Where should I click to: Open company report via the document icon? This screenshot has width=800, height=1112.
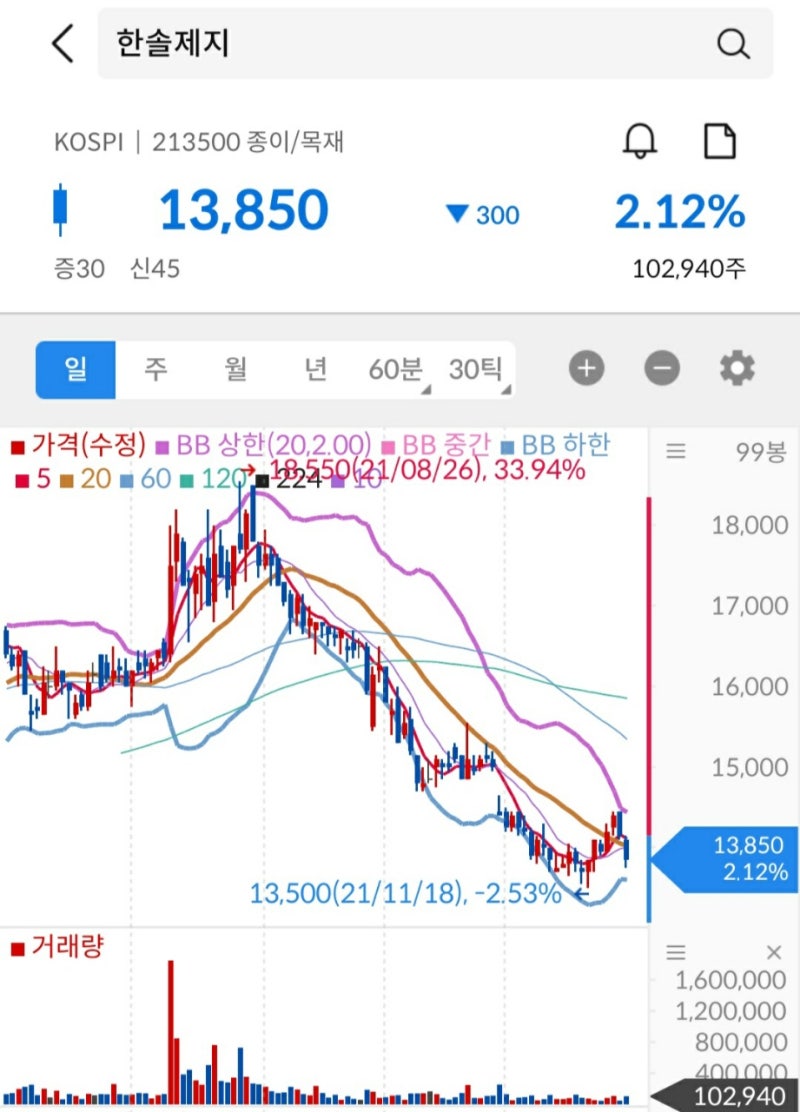pyautogui.click(x=722, y=141)
